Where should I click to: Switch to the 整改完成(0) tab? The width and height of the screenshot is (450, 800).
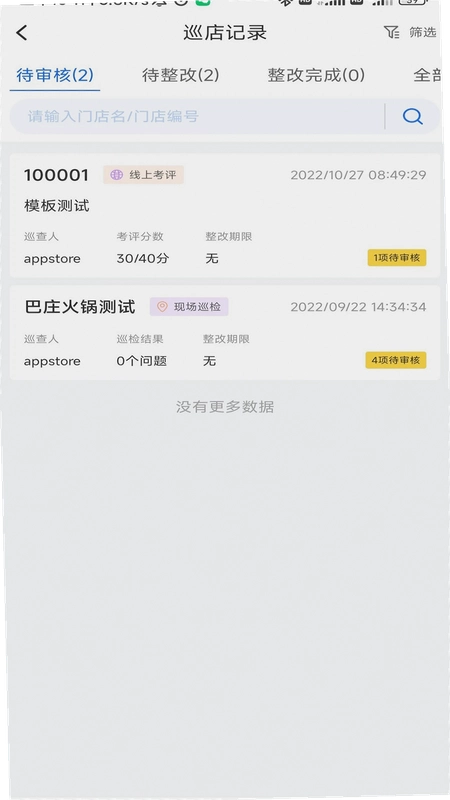coord(316,76)
